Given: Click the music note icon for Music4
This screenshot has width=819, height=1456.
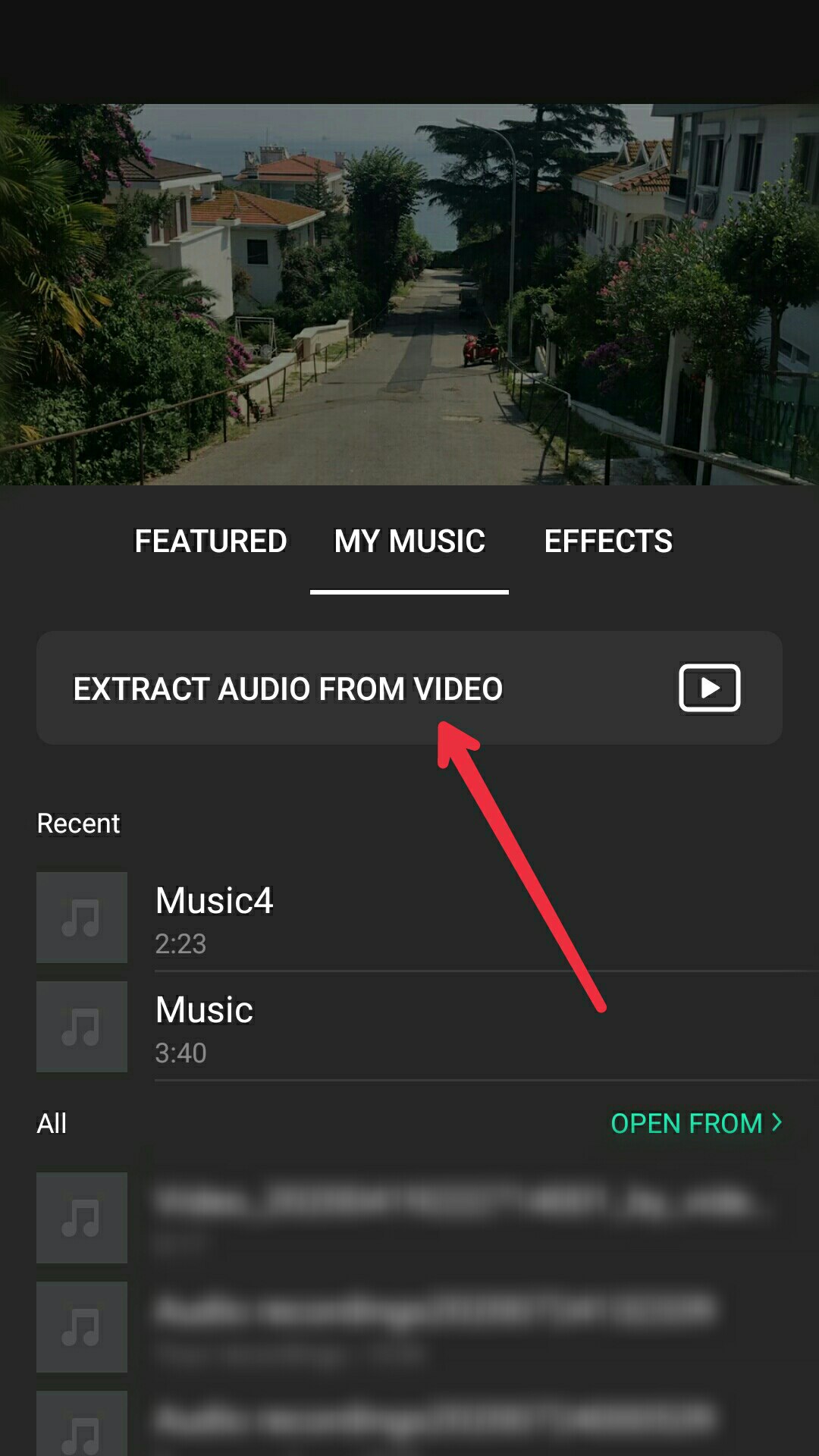Looking at the screenshot, I should [x=81, y=917].
